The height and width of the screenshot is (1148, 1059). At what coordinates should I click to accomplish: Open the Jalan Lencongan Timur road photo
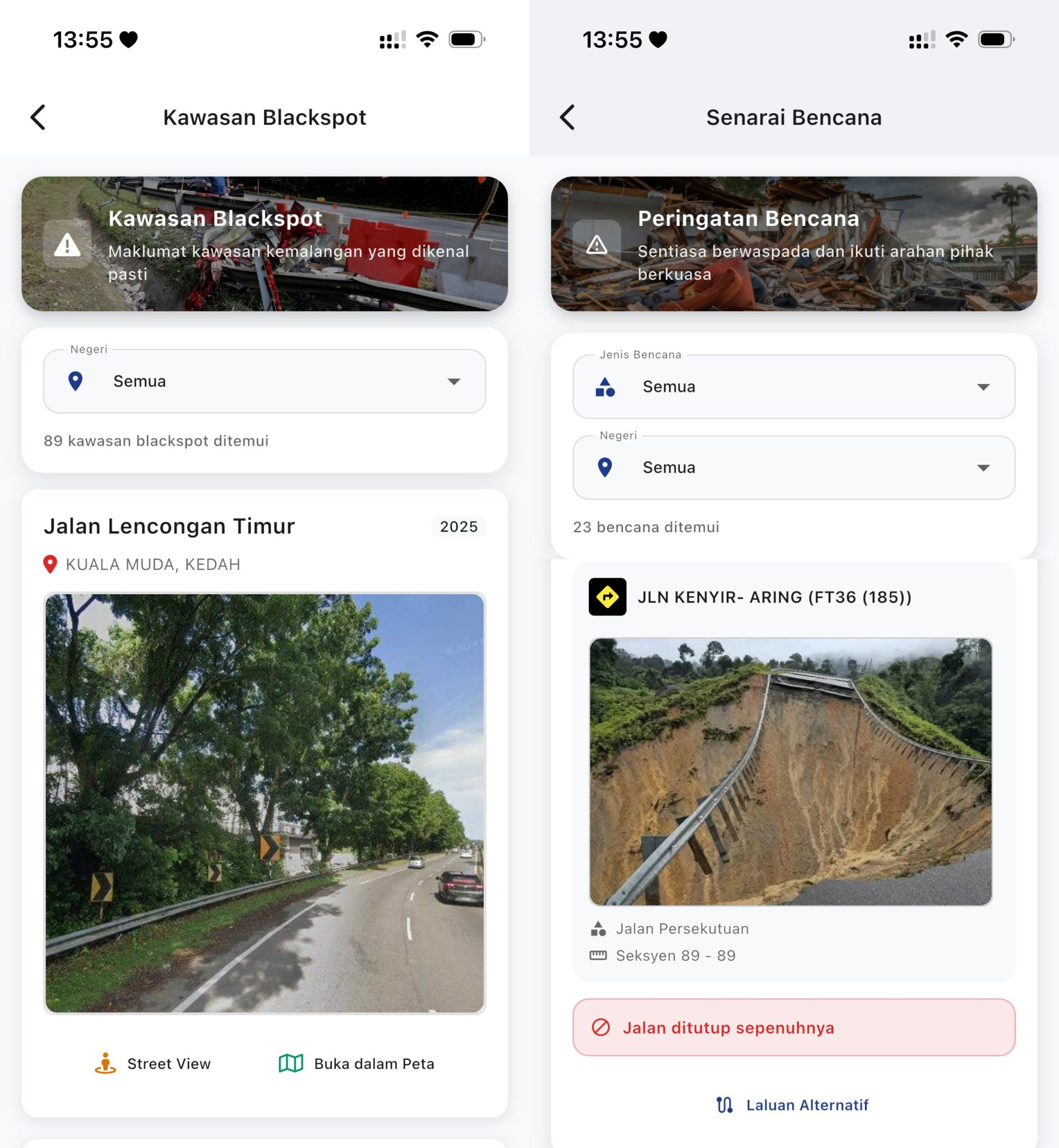[264, 803]
